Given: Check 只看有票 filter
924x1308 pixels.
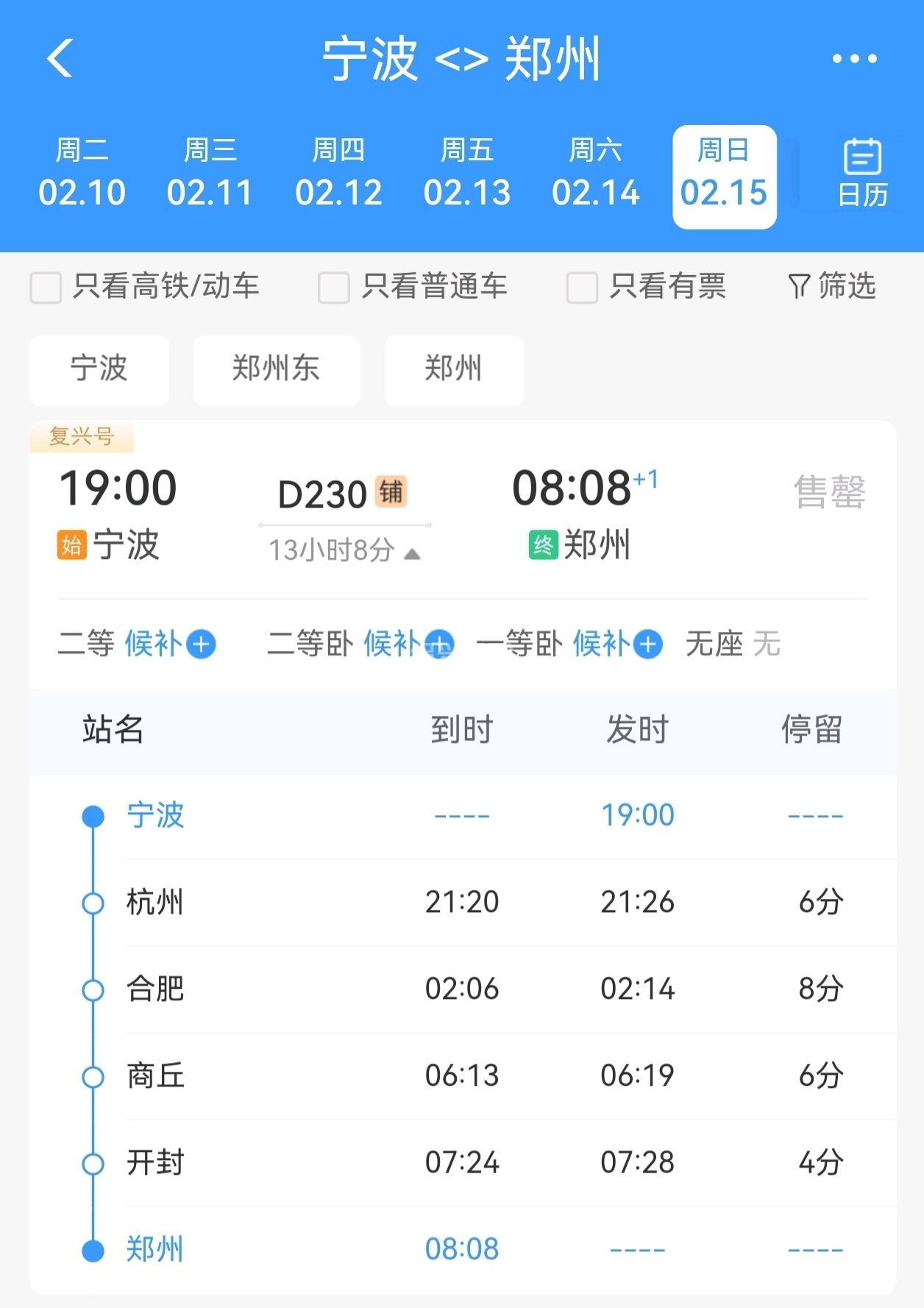Looking at the screenshot, I should [x=581, y=287].
